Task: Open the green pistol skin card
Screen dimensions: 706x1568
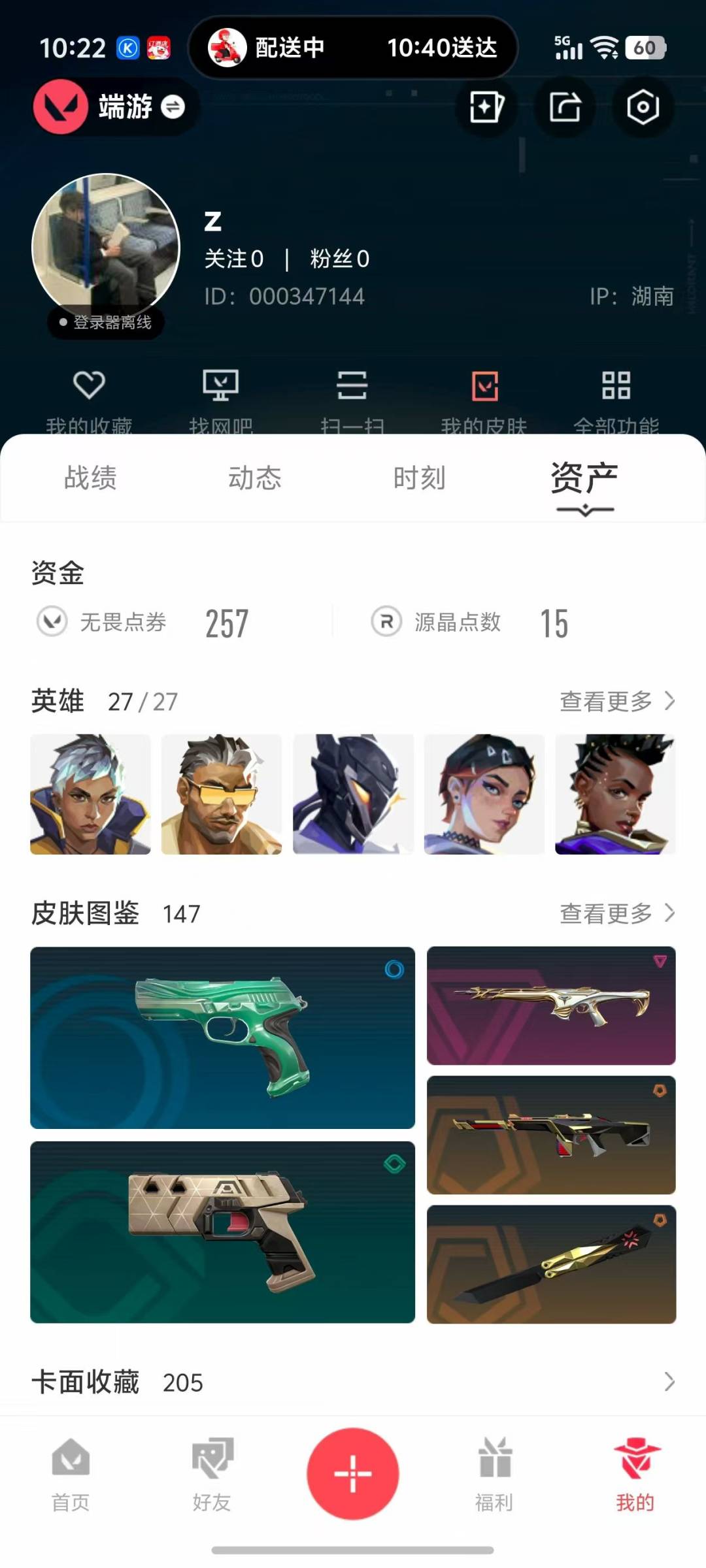Action: pyautogui.click(x=222, y=1037)
